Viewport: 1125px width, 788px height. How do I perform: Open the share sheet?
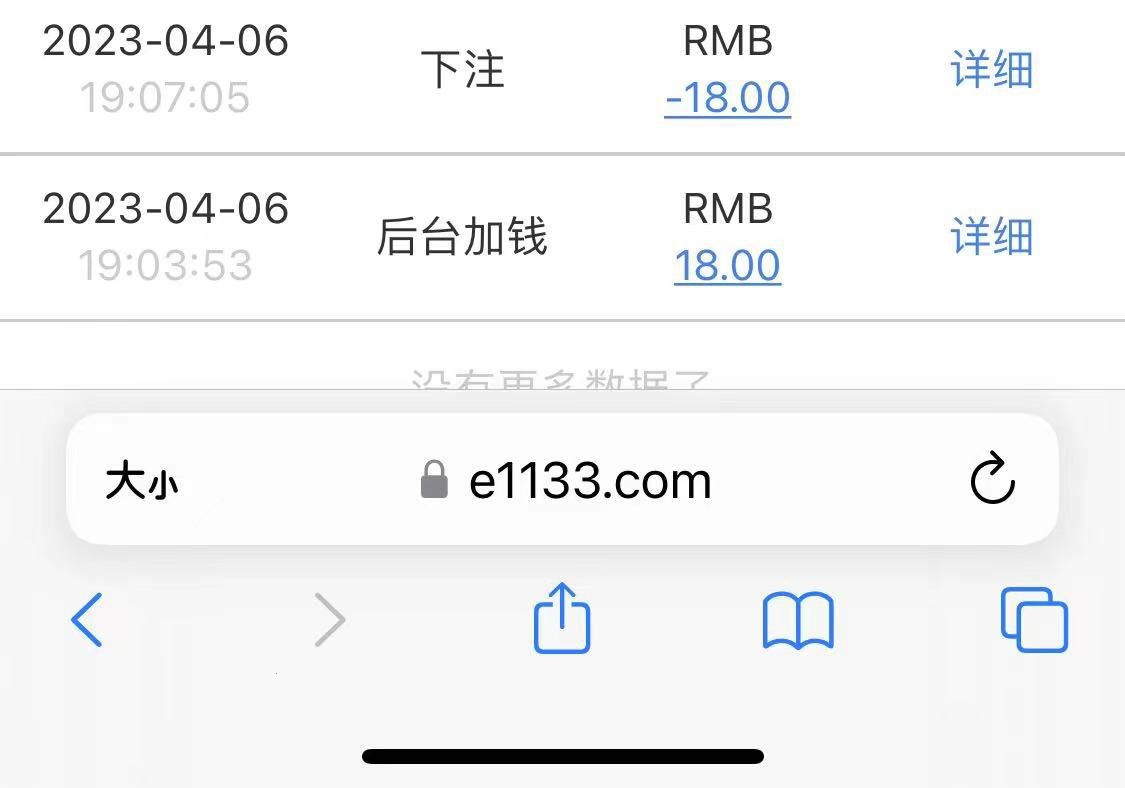click(x=562, y=619)
